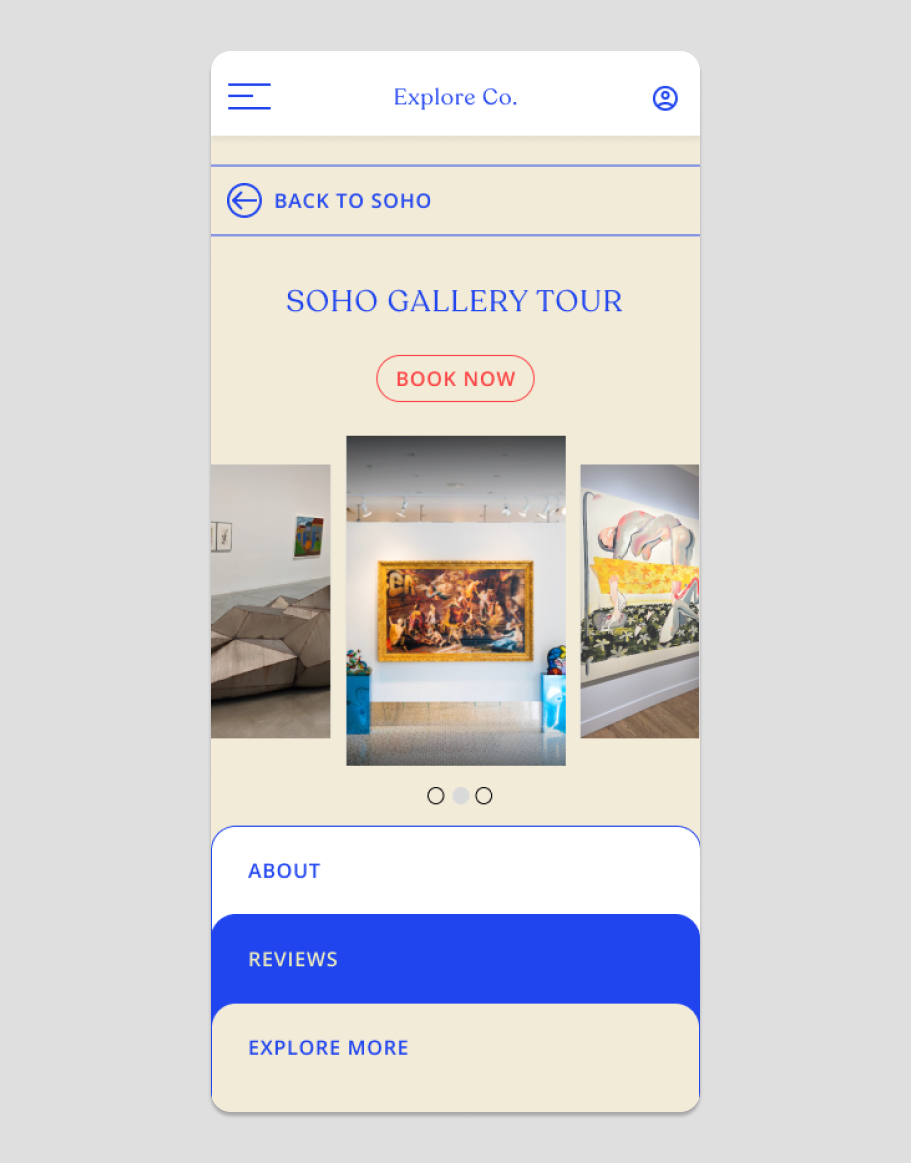Tap the Book Now button

point(455,379)
